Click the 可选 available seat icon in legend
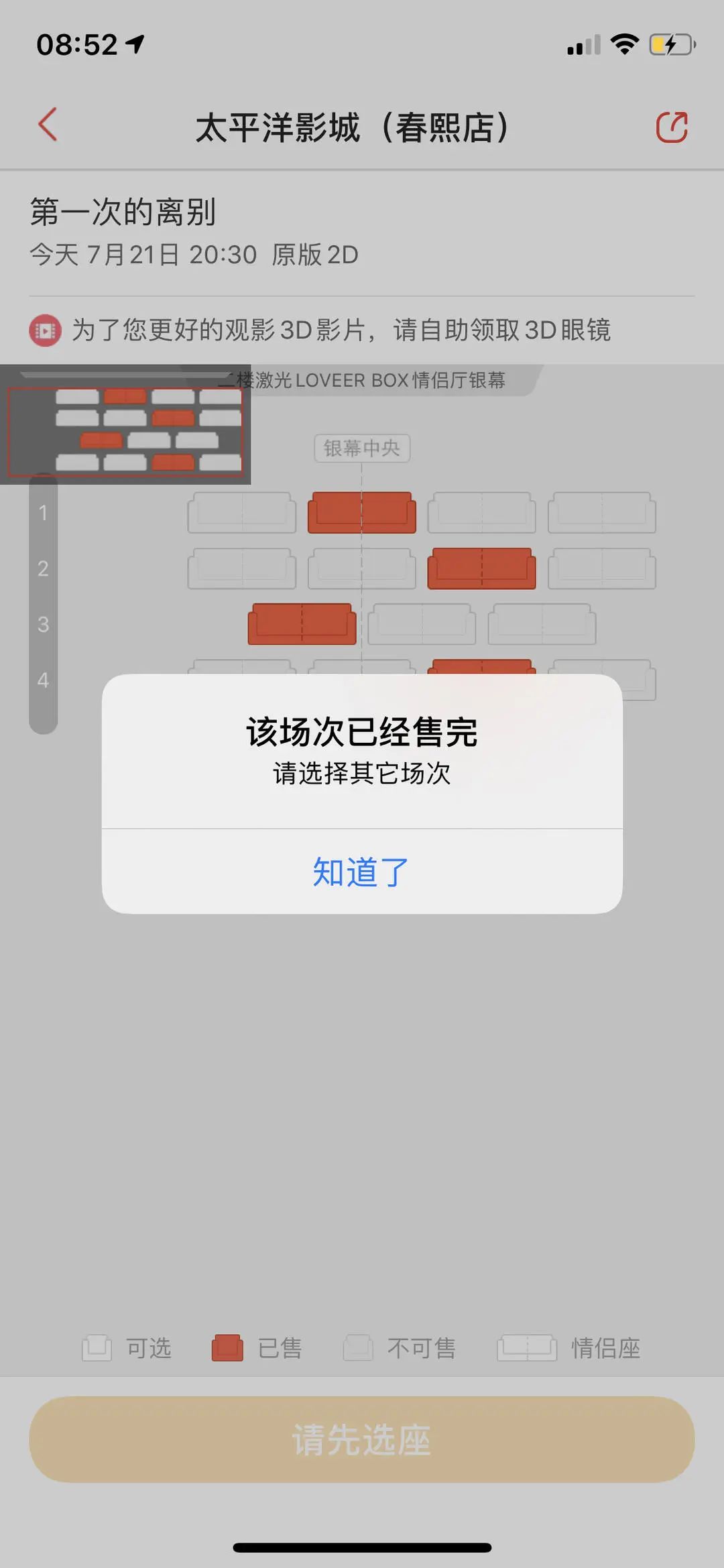Image resolution: width=724 pixels, height=1568 pixels. click(98, 1349)
